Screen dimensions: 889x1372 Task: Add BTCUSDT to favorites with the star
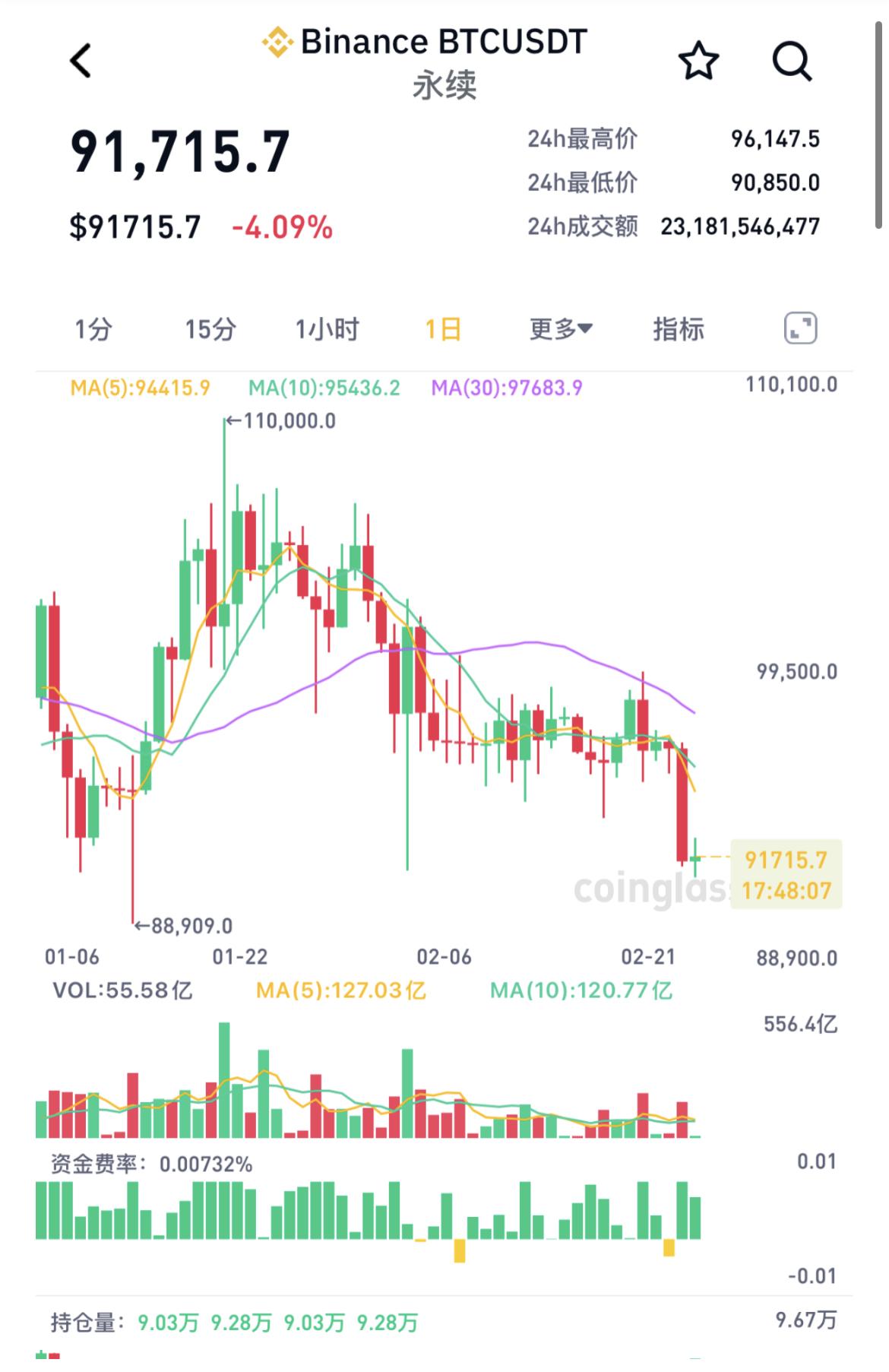pos(698,62)
